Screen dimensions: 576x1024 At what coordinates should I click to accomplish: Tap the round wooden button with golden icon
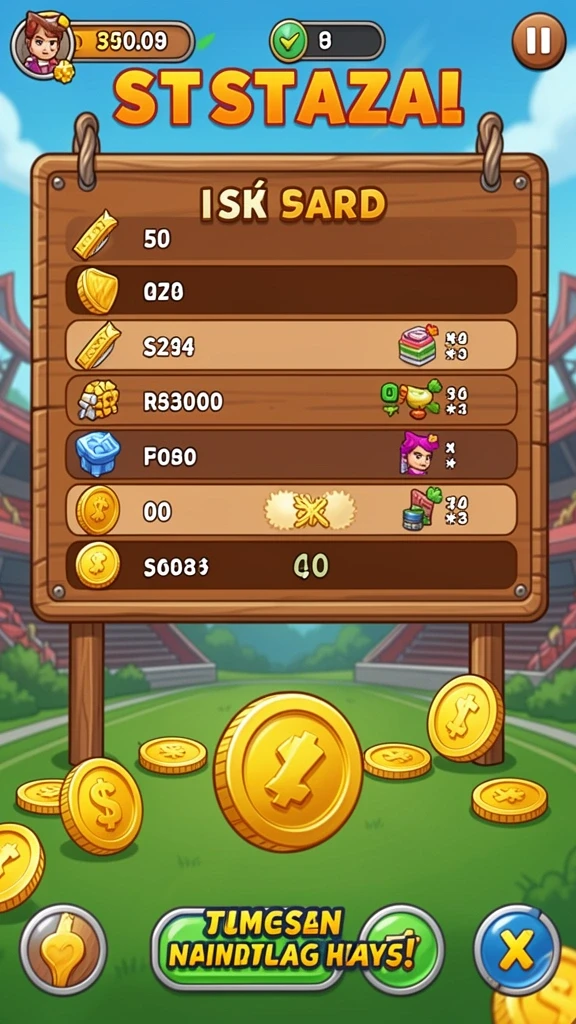pyautogui.click(x=63, y=949)
